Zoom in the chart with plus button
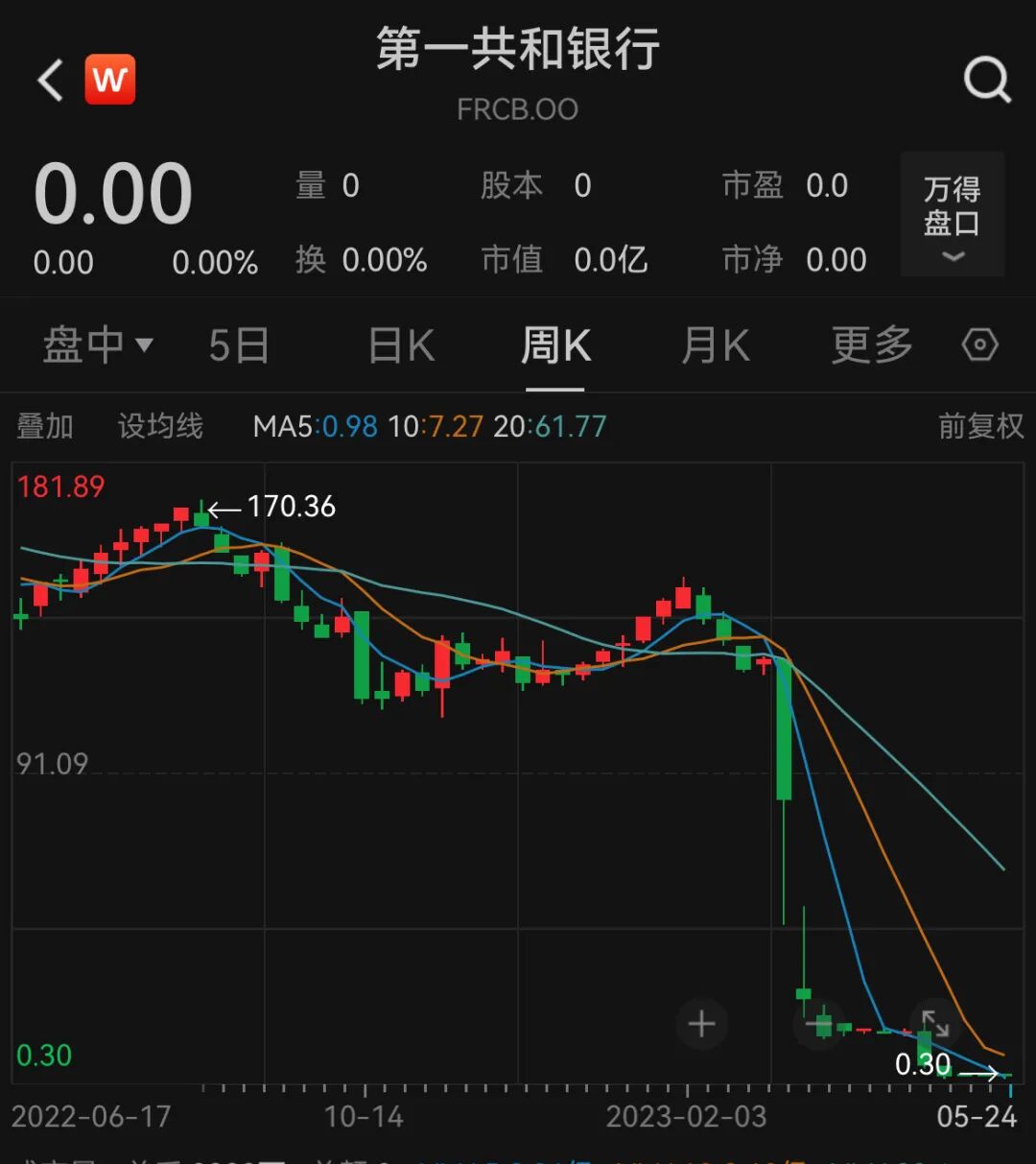Screen dimensions: 1036x1164 pos(701,1024)
